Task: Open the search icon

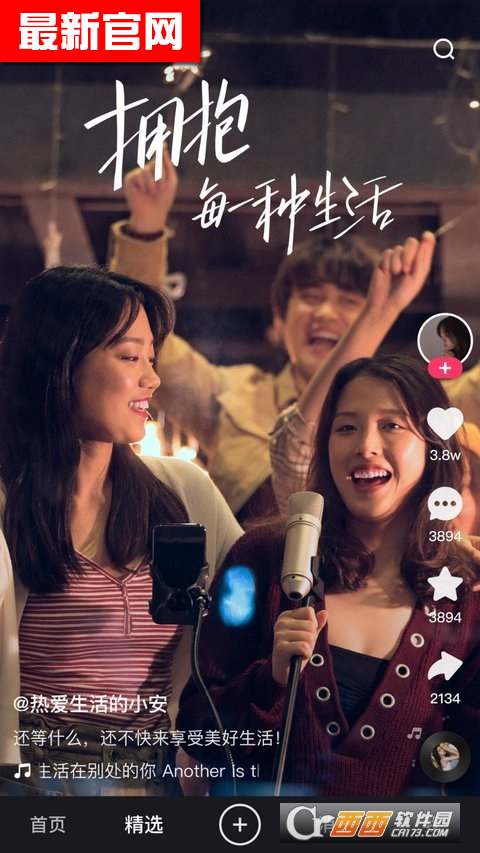Action: pyautogui.click(x=444, y=50)
